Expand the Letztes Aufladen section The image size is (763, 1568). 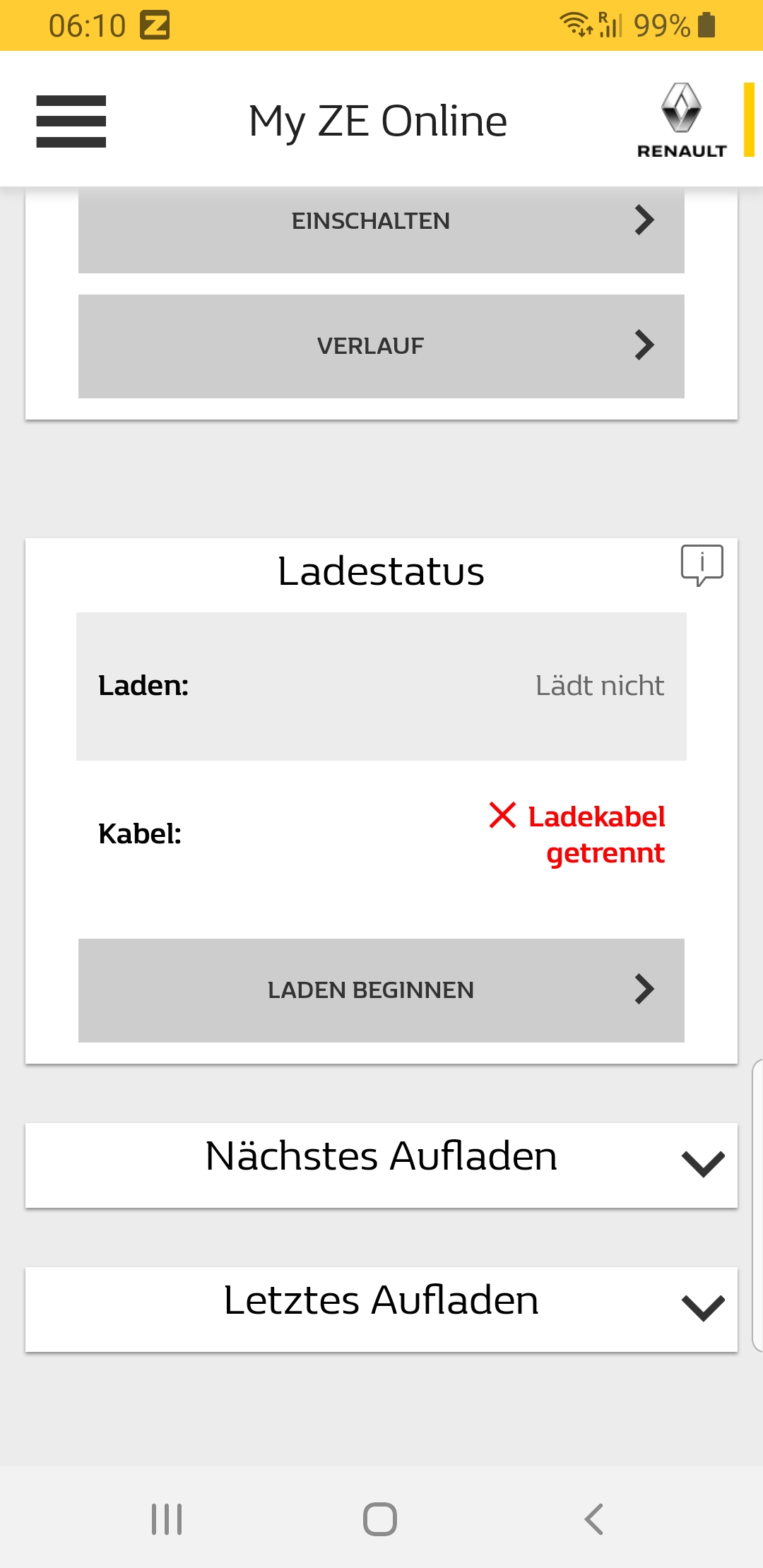[381, 1308]
